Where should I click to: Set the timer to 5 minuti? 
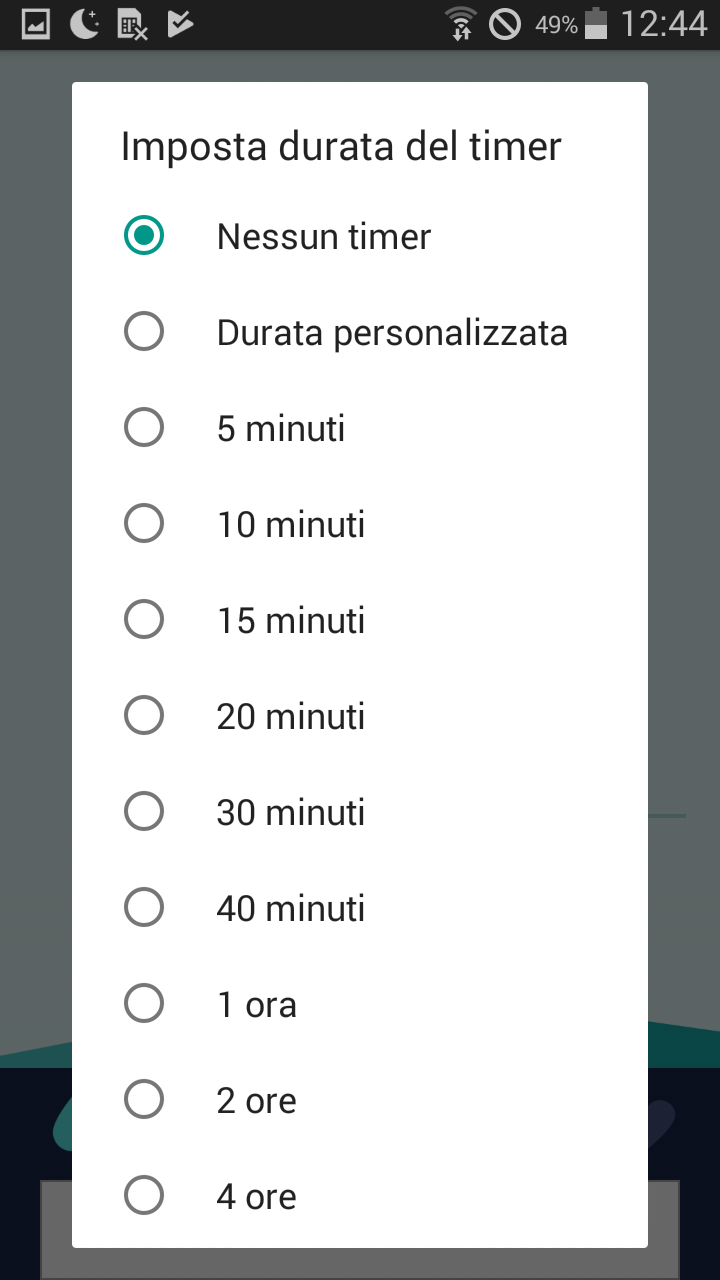360,428
